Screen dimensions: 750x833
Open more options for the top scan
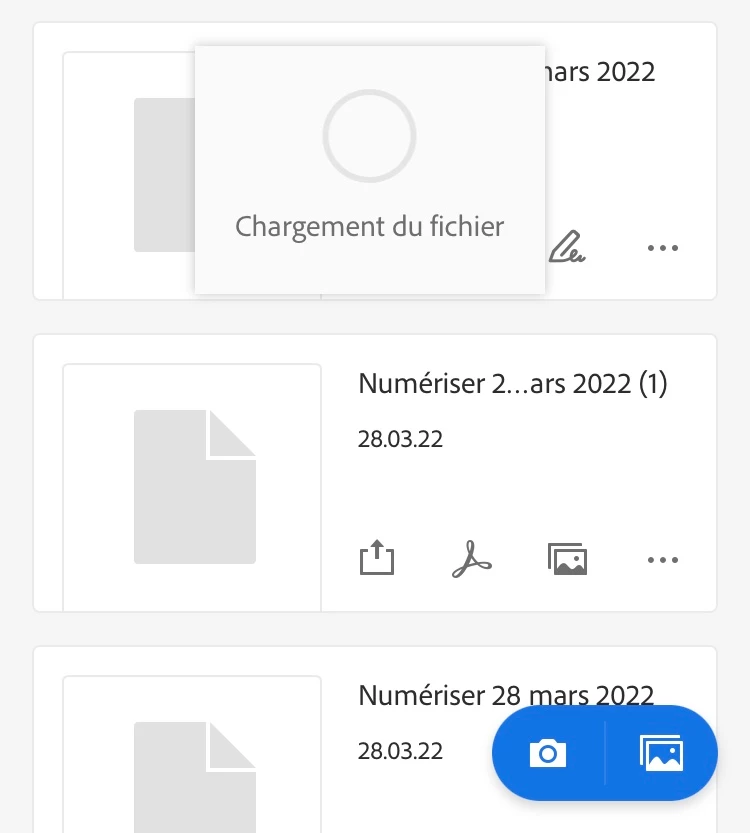662,247
